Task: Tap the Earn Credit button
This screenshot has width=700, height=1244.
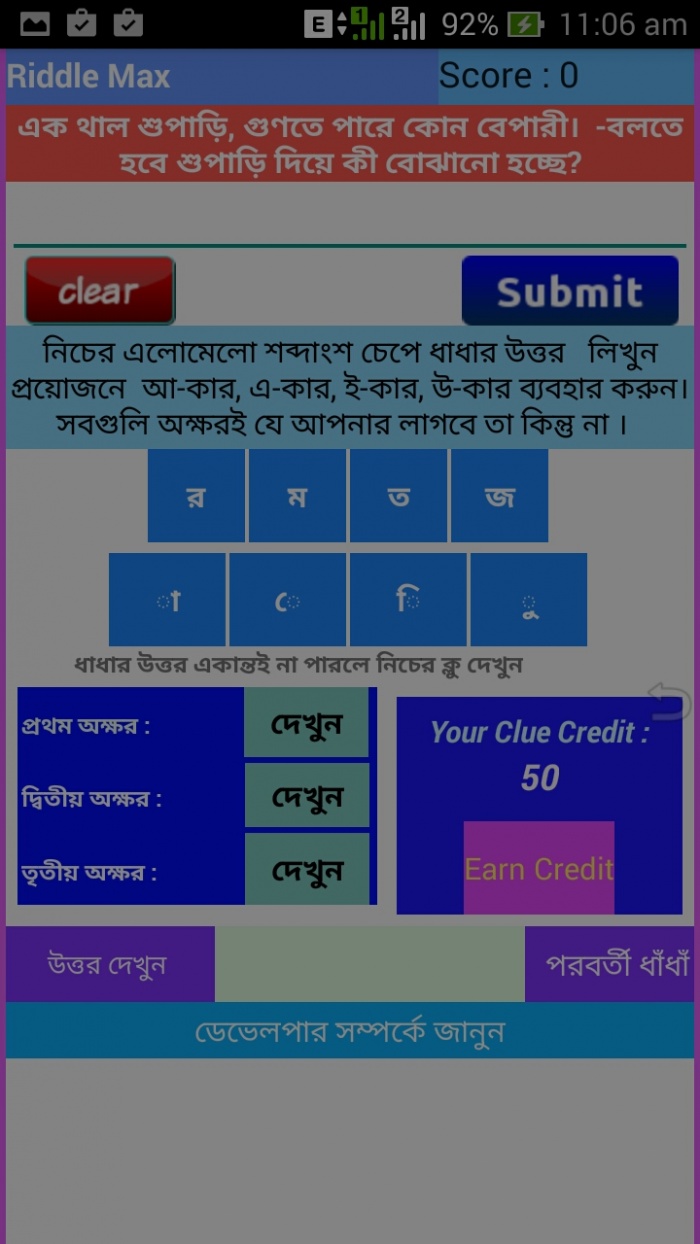Action: pos(539,867)
